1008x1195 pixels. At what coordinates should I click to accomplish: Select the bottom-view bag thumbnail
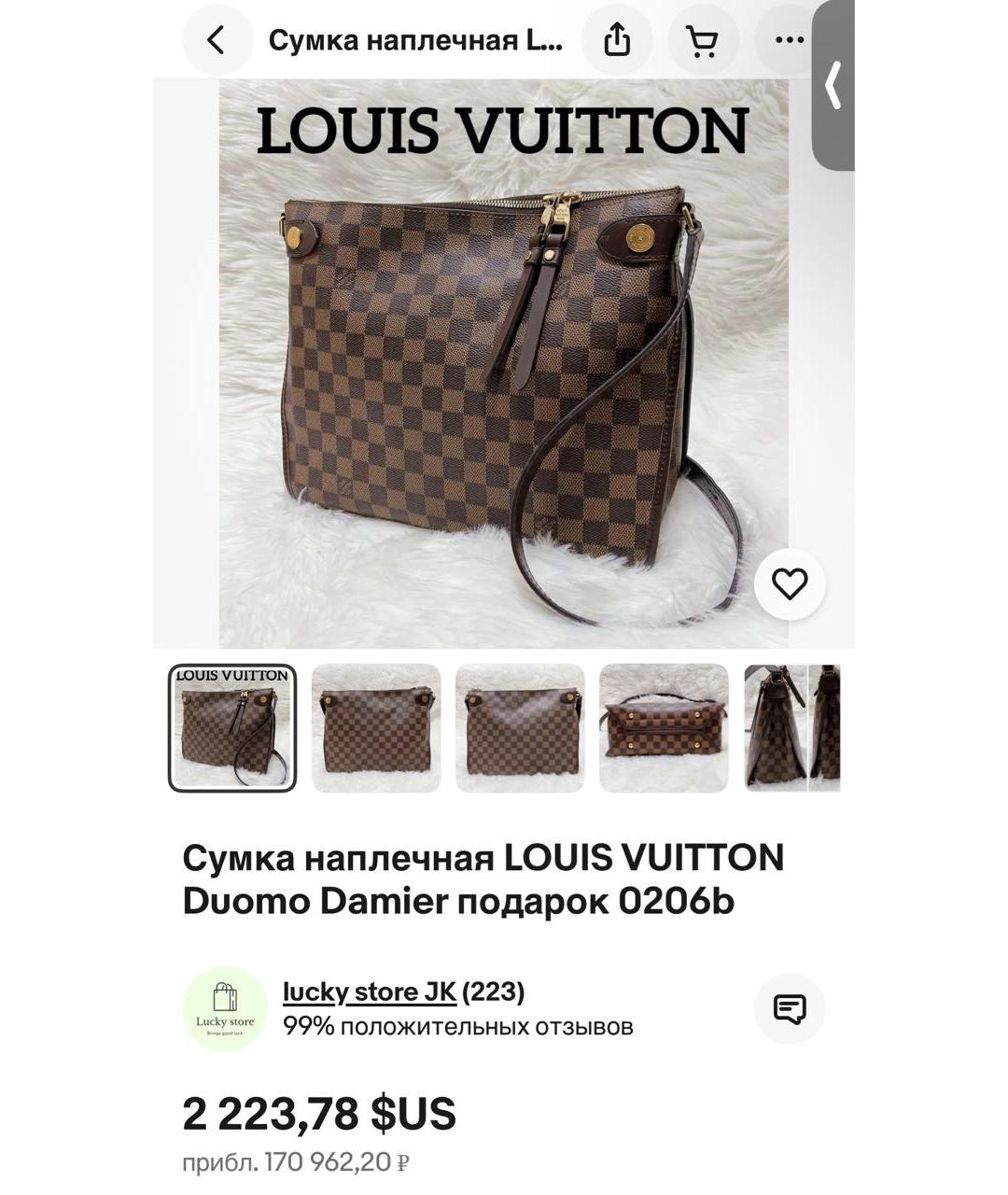[x=665, y=727]
